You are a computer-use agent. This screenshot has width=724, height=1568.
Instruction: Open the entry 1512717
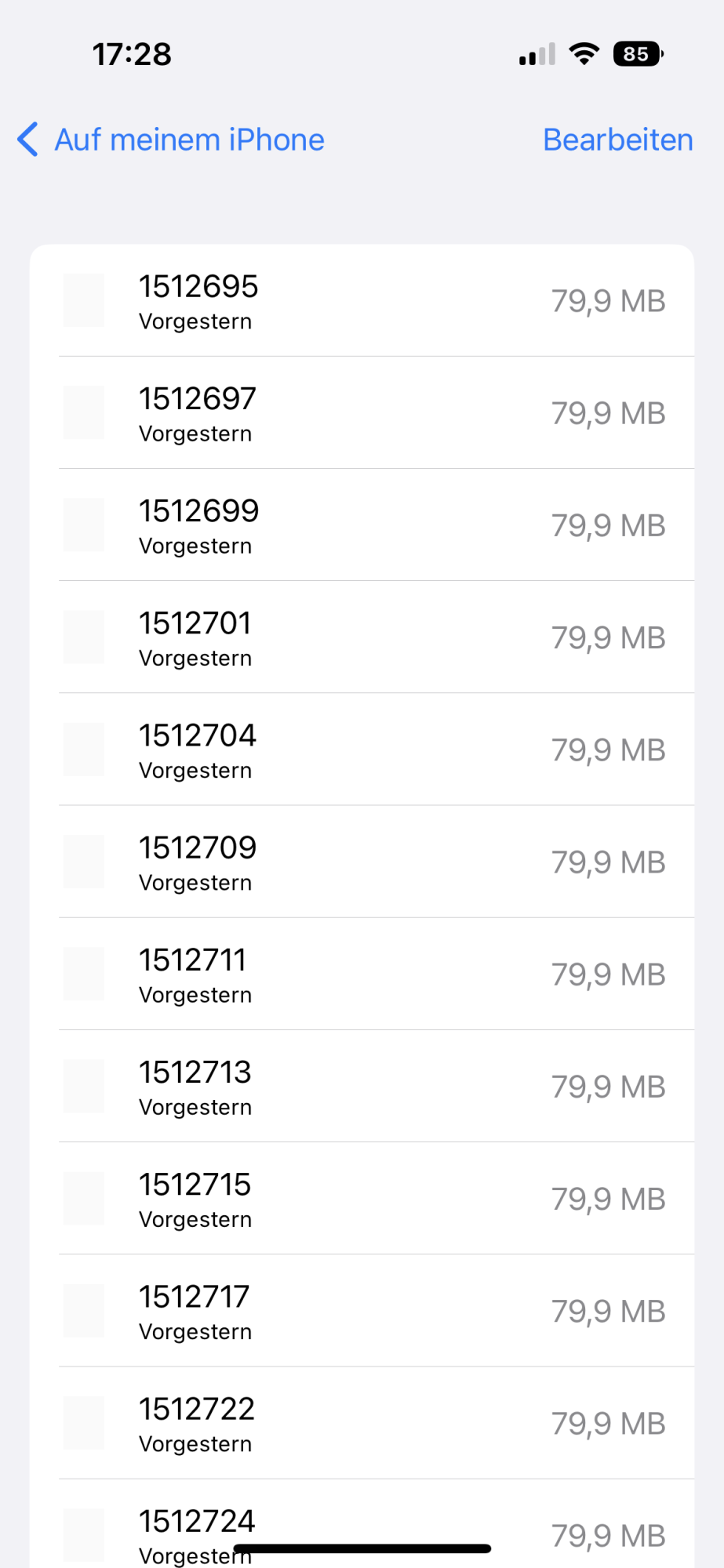pos(362,1309)
